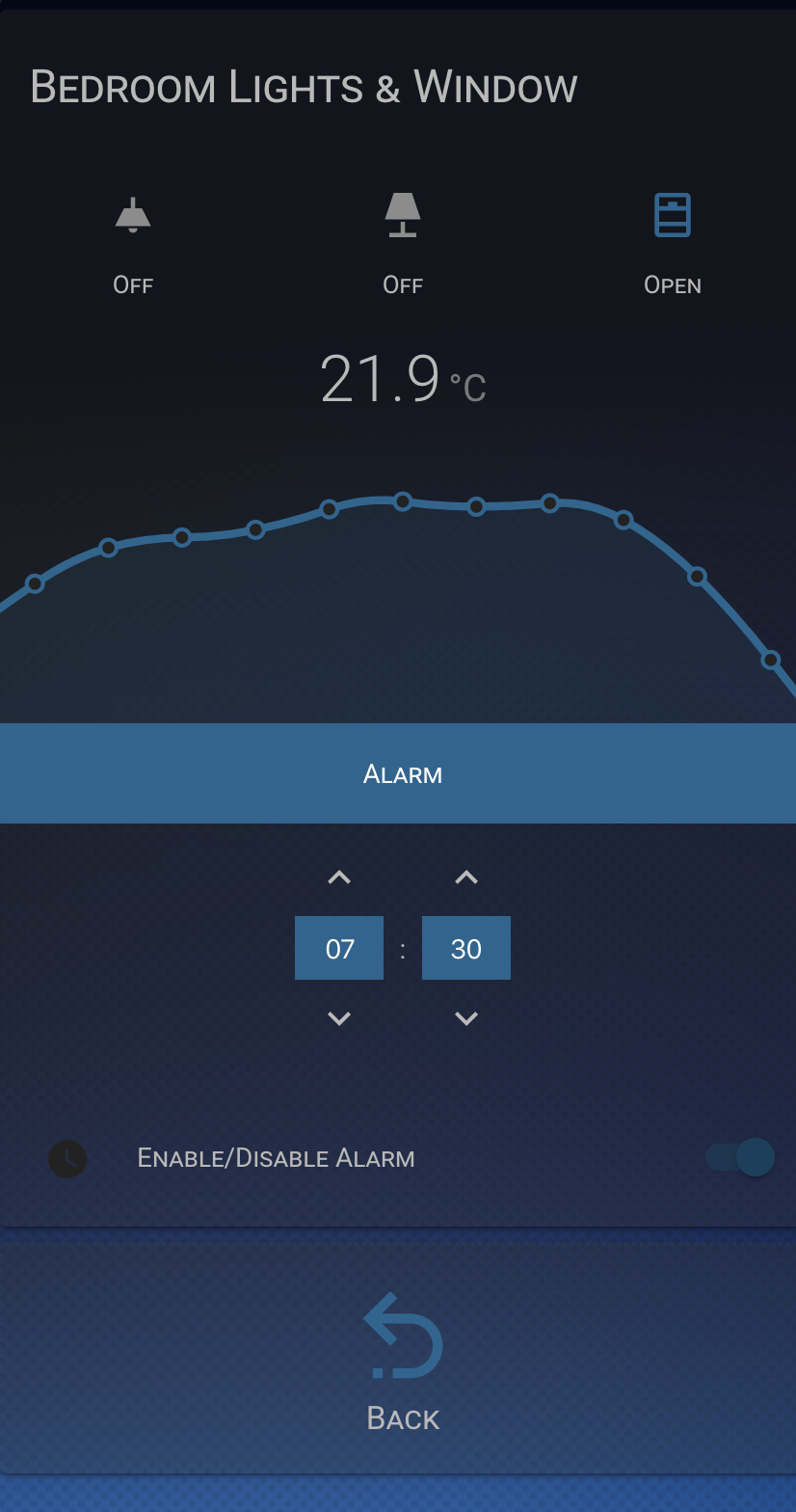Select the hour field showing 07

(x=339, y=948)
